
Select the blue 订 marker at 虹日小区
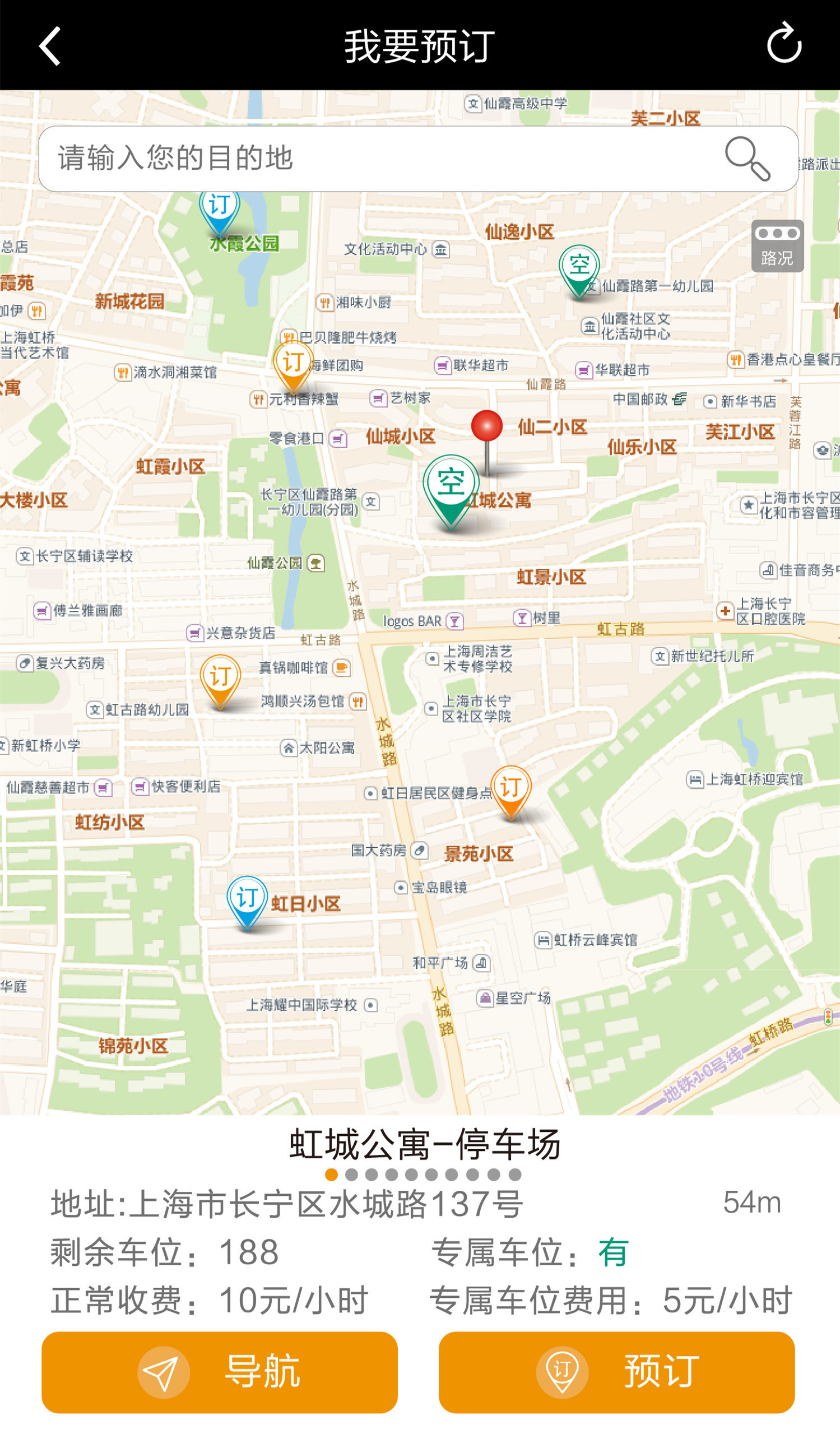point(247,899)
